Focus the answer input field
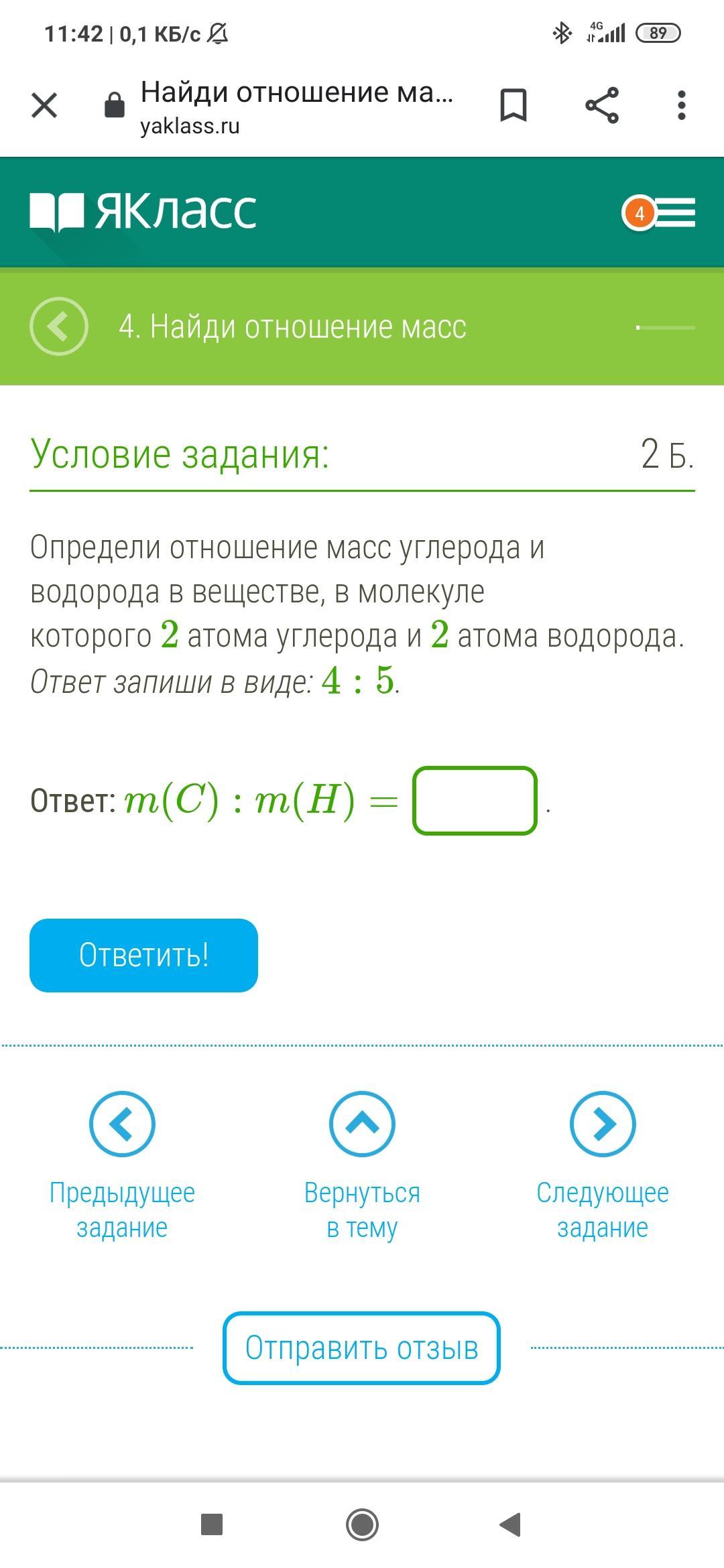The height and width of the screenshot is (1568, 724). pos(475,801)
